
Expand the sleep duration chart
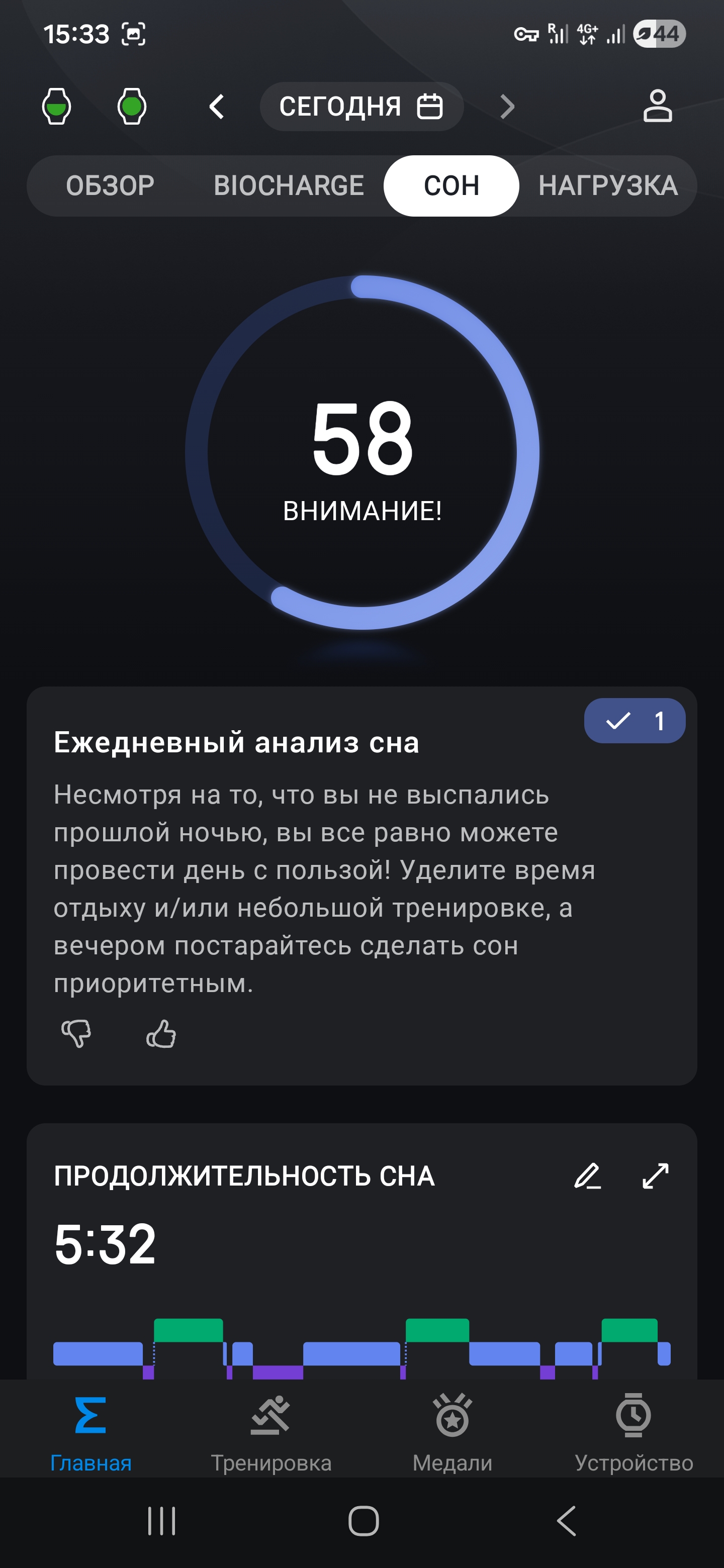(x=656, y=1176)
